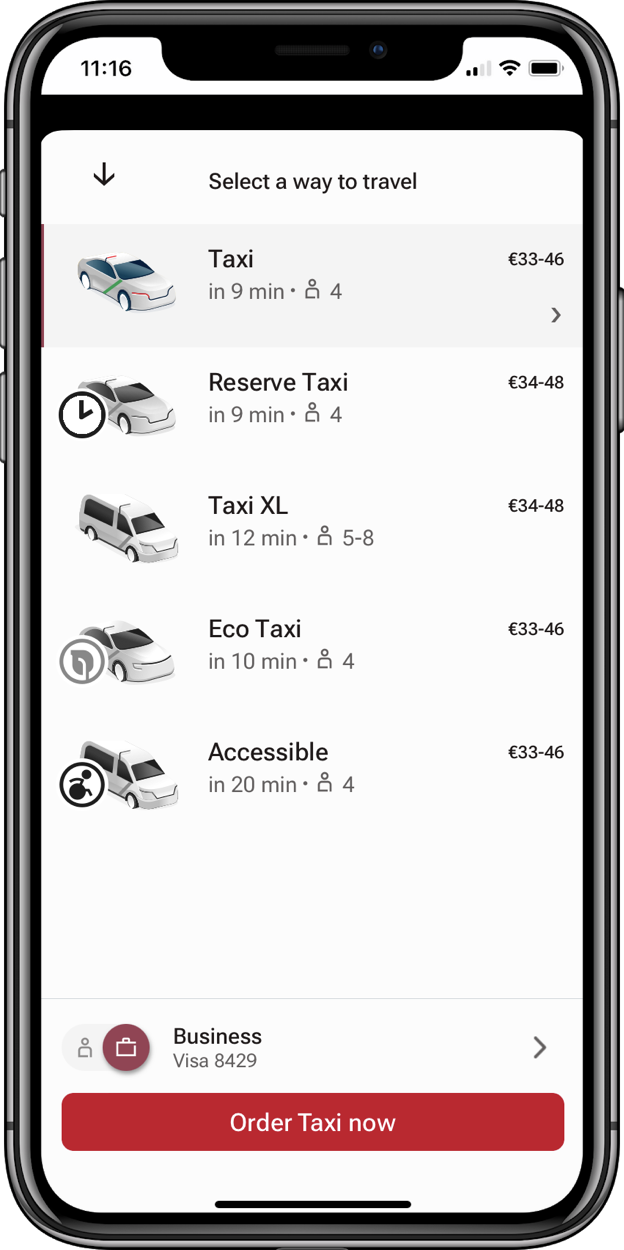Switch to the personal profile icon

(85, 1048)
